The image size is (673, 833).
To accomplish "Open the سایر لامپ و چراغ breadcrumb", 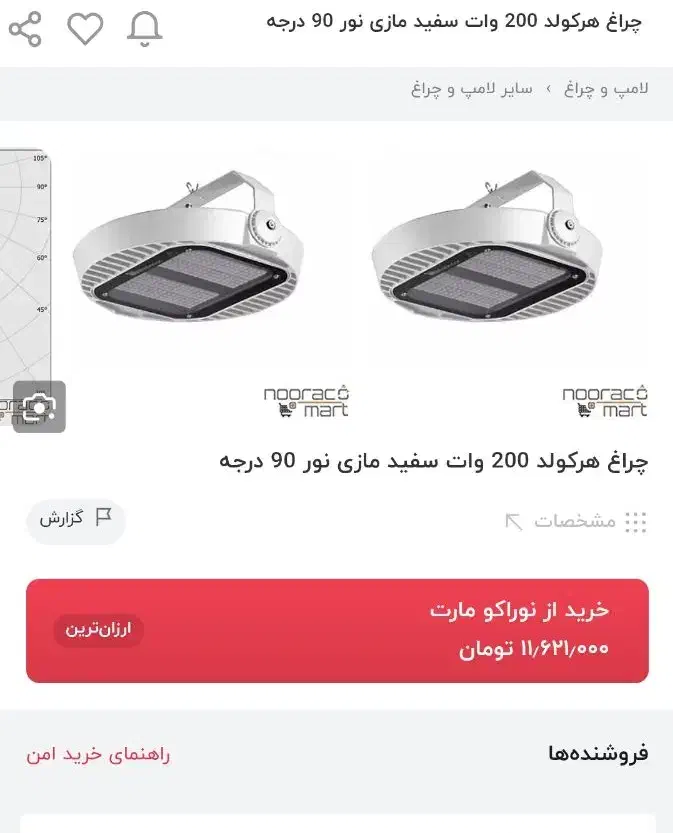I will point(472,89).
